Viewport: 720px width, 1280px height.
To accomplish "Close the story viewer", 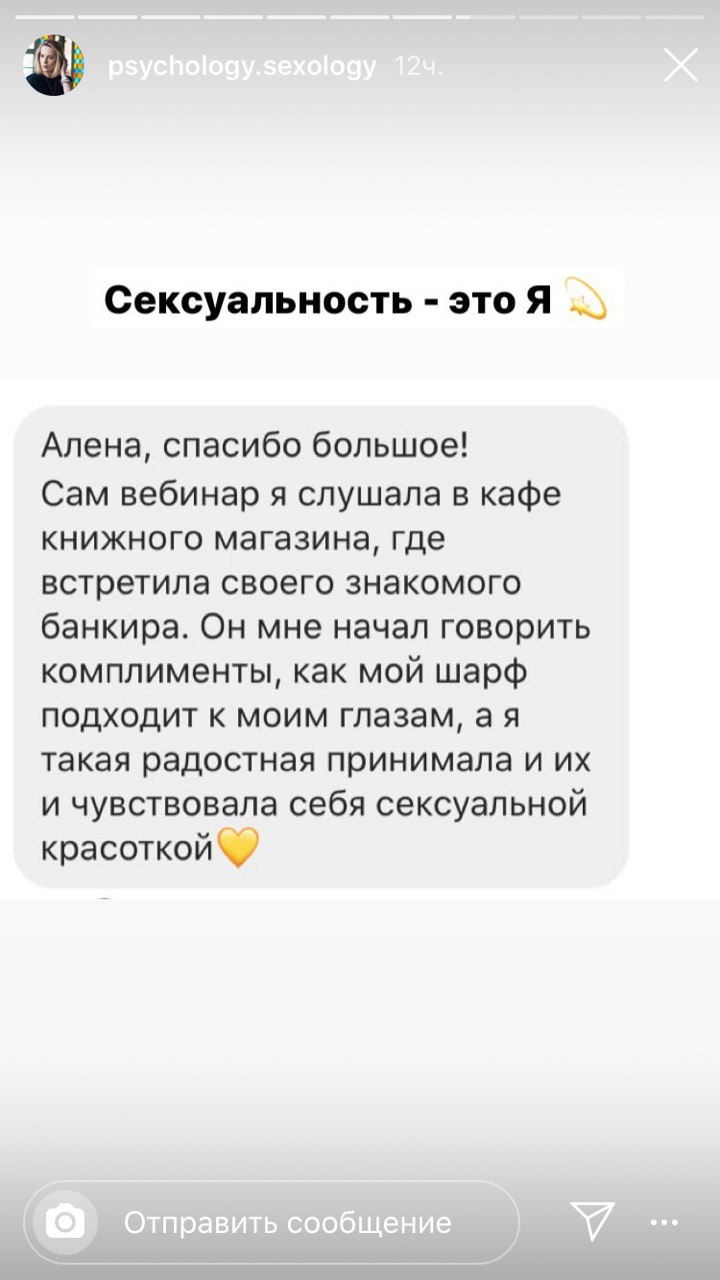I will coord(681,66).
